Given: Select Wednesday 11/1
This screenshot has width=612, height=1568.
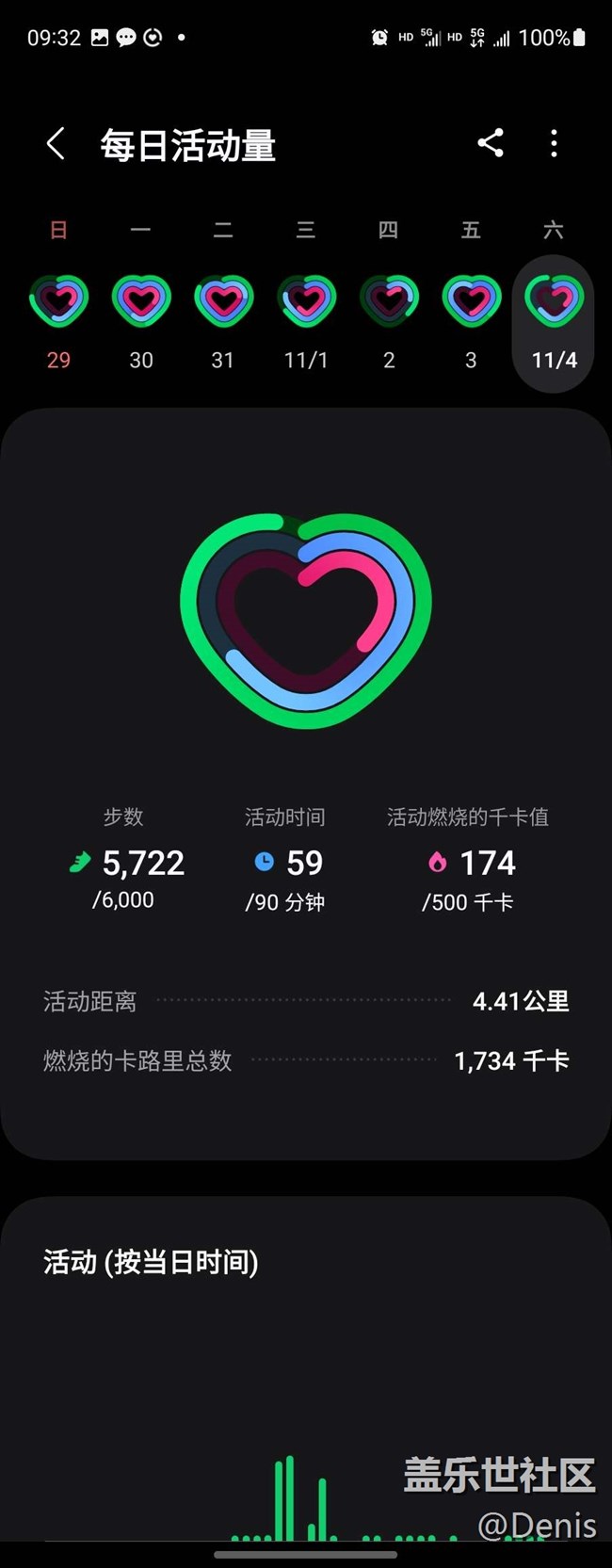Looking at the screenshot, I should (306, 301).
